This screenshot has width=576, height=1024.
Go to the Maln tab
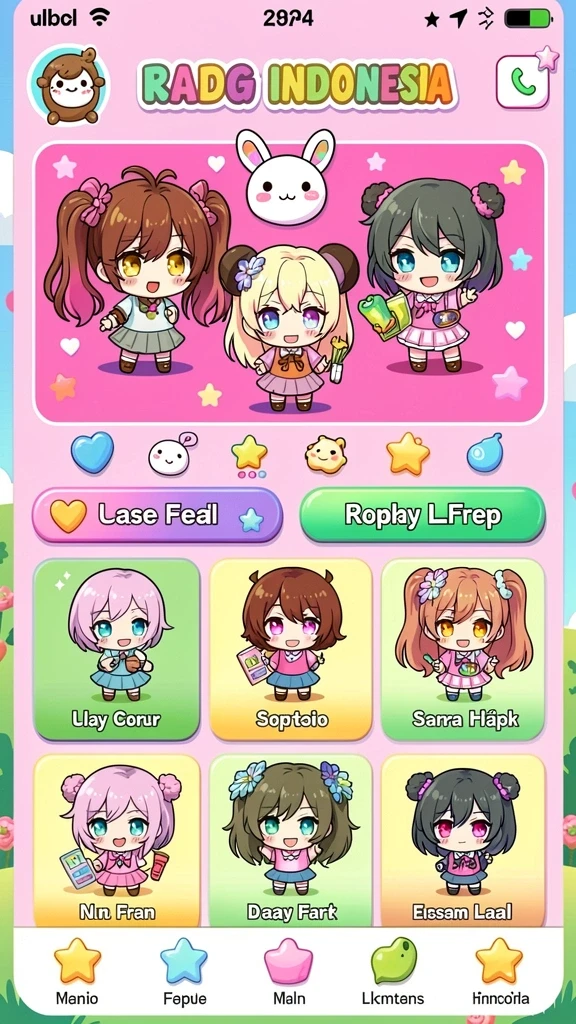coord(288,972)
